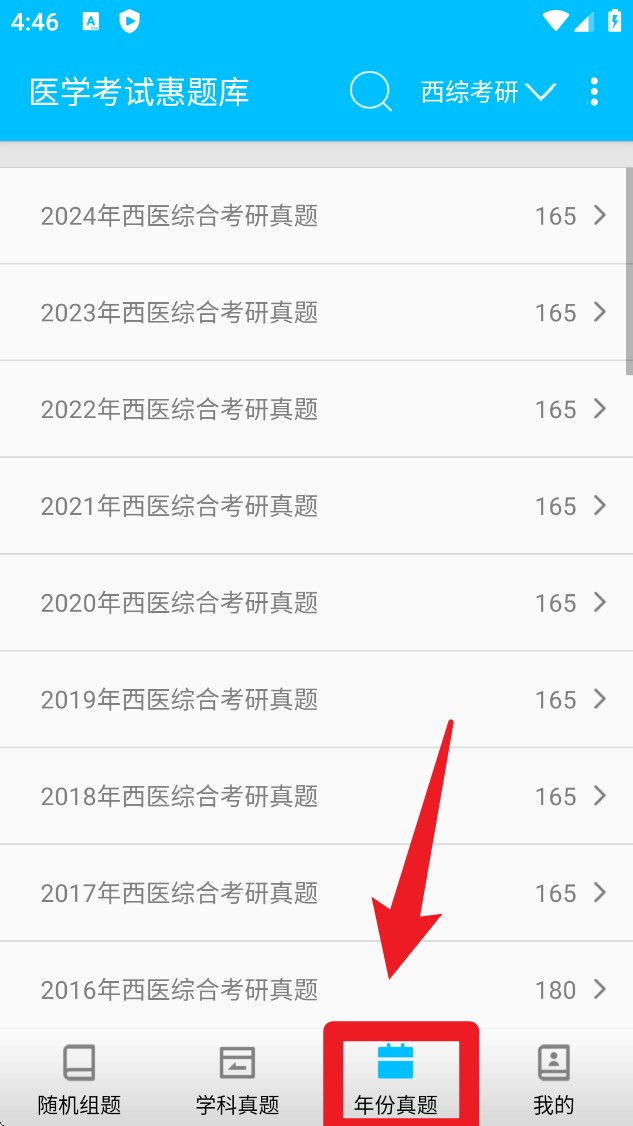The image size is (633, 1126).
Task: View 2016年西医综合考研真题
Action: tap(316, 988)
